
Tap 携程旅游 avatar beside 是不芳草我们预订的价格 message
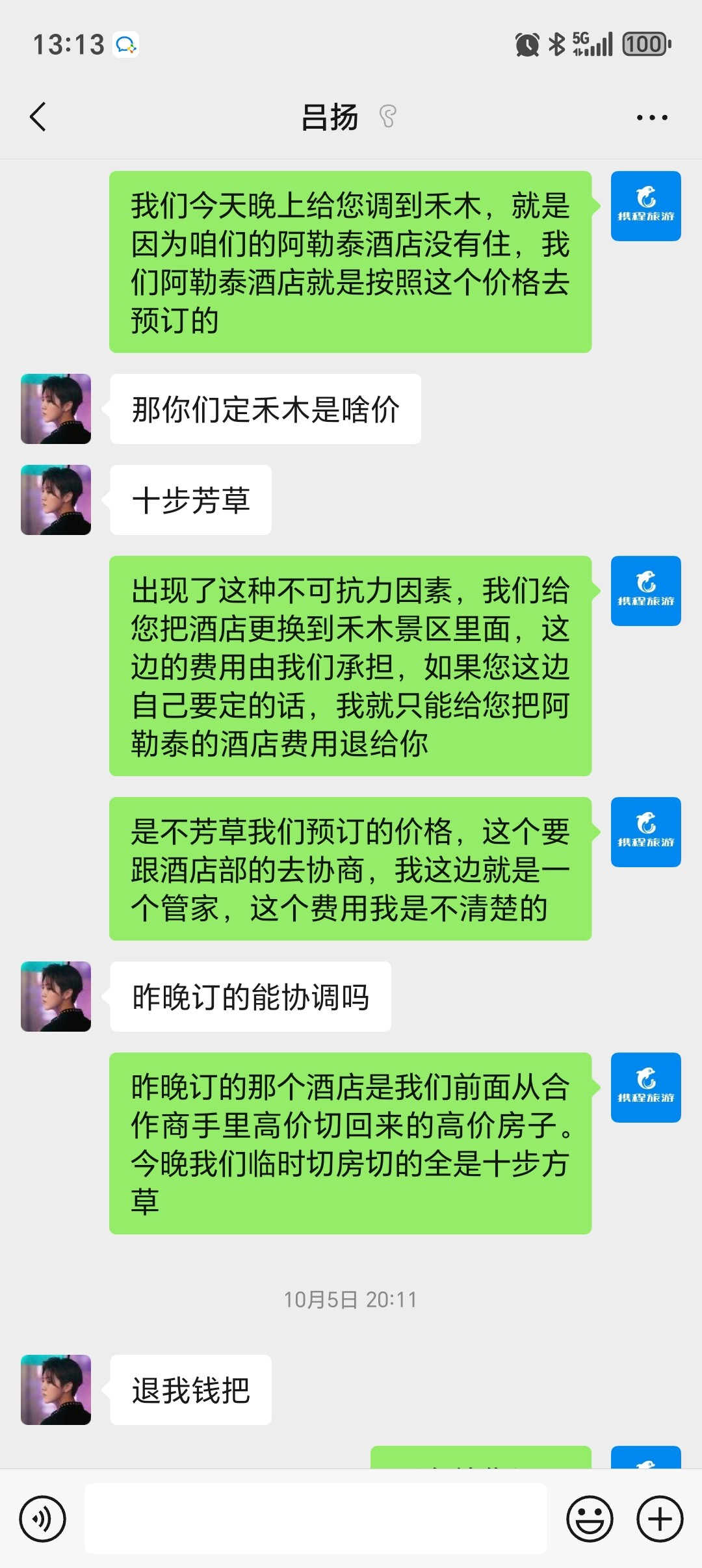pos(645,832)
